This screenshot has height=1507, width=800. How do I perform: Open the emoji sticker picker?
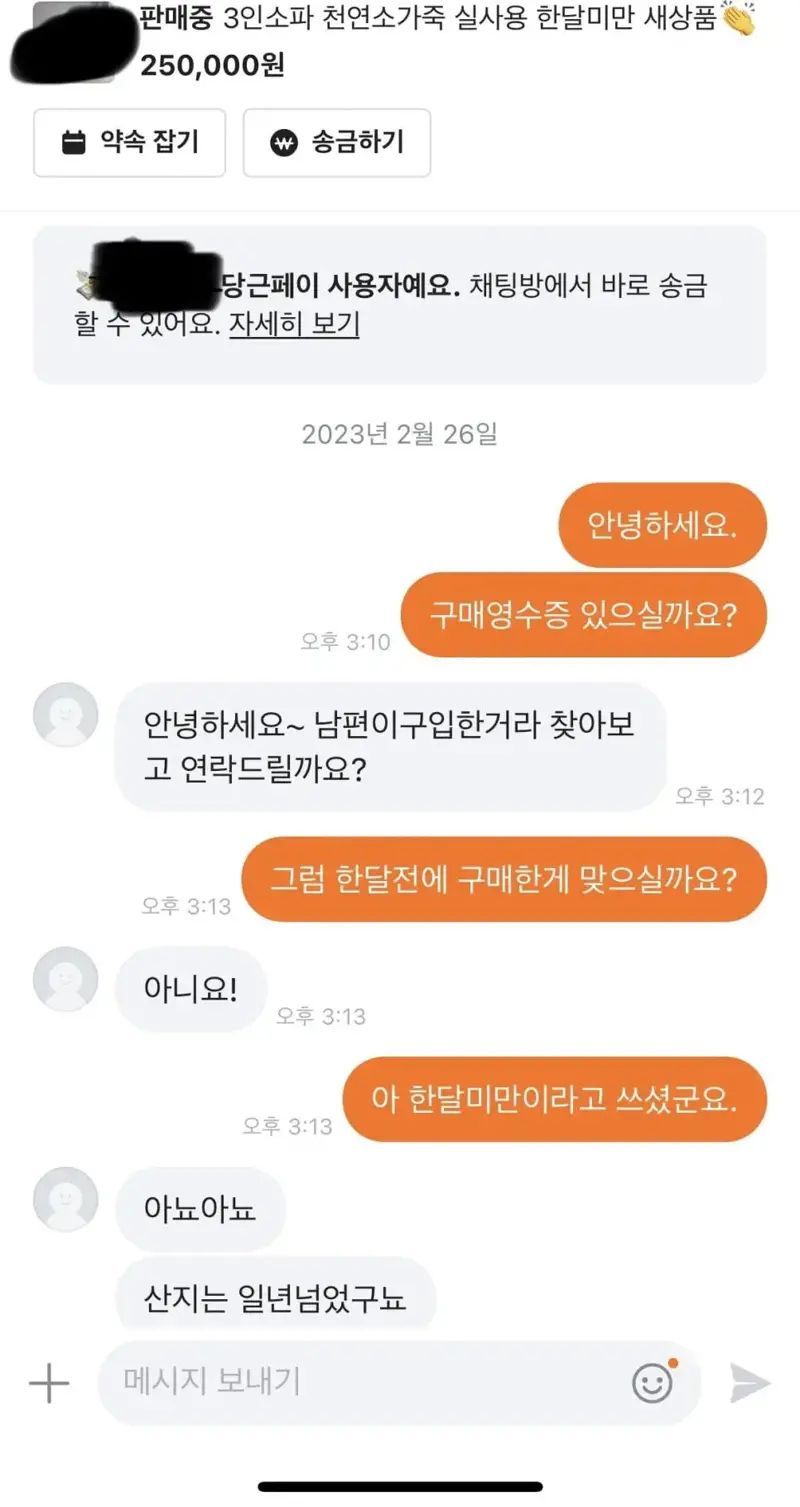point(653,1382)
